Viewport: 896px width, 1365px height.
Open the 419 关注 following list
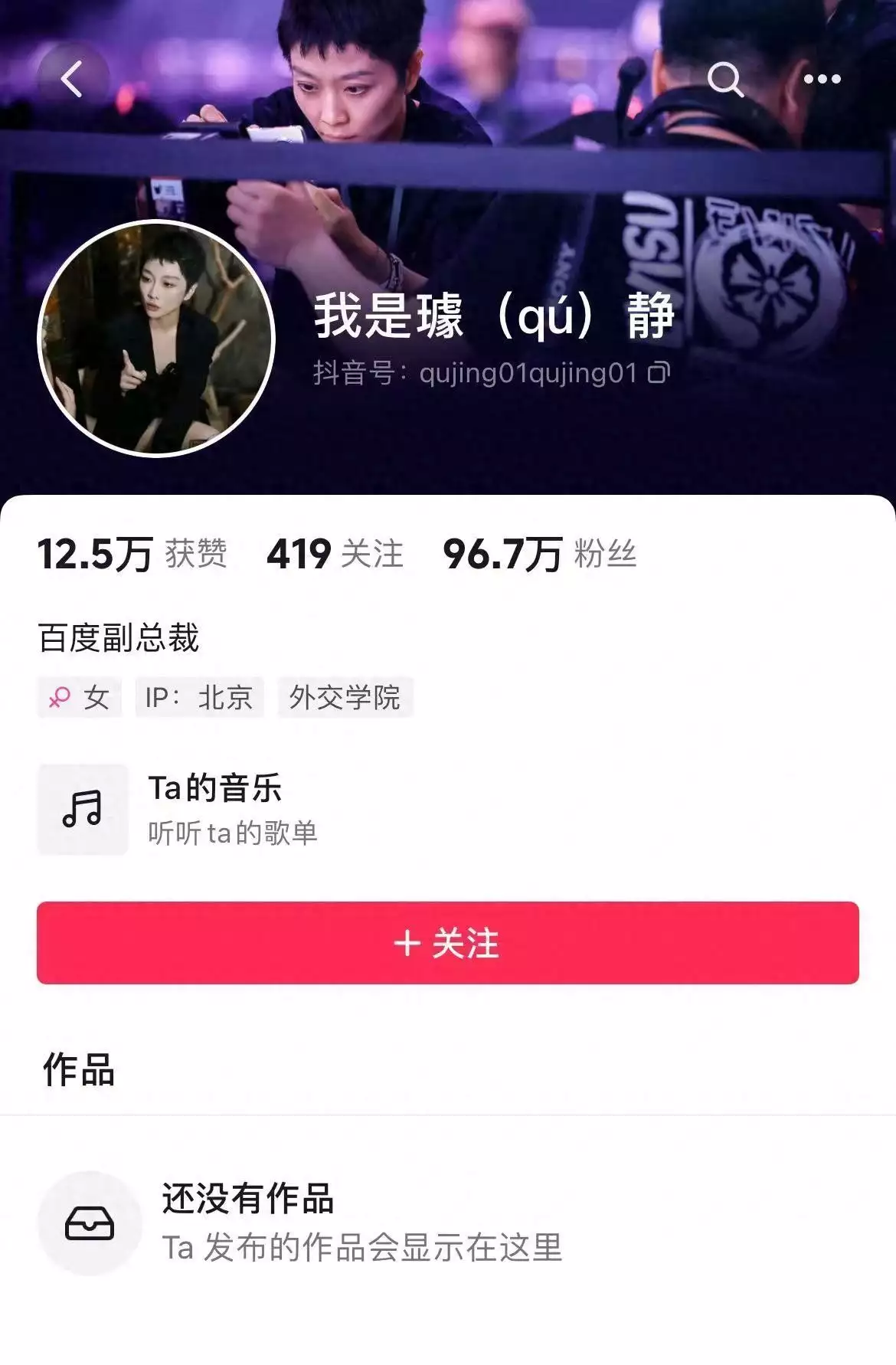coord(335,554)
